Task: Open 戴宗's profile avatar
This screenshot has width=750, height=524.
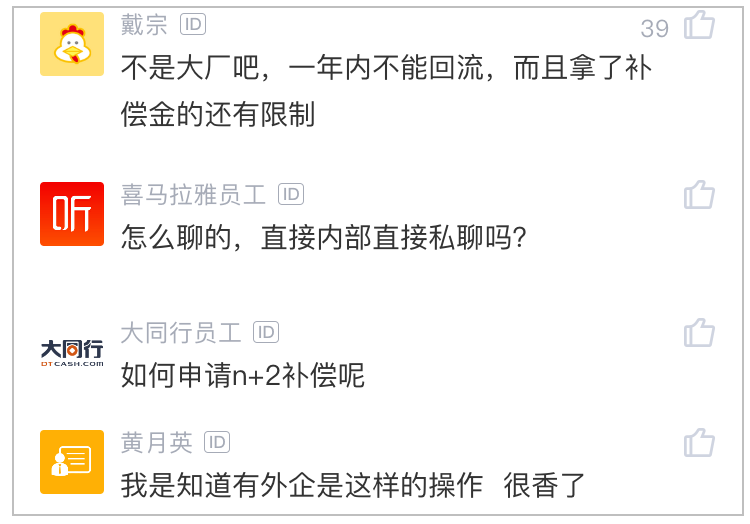Action: pos(72,44)
